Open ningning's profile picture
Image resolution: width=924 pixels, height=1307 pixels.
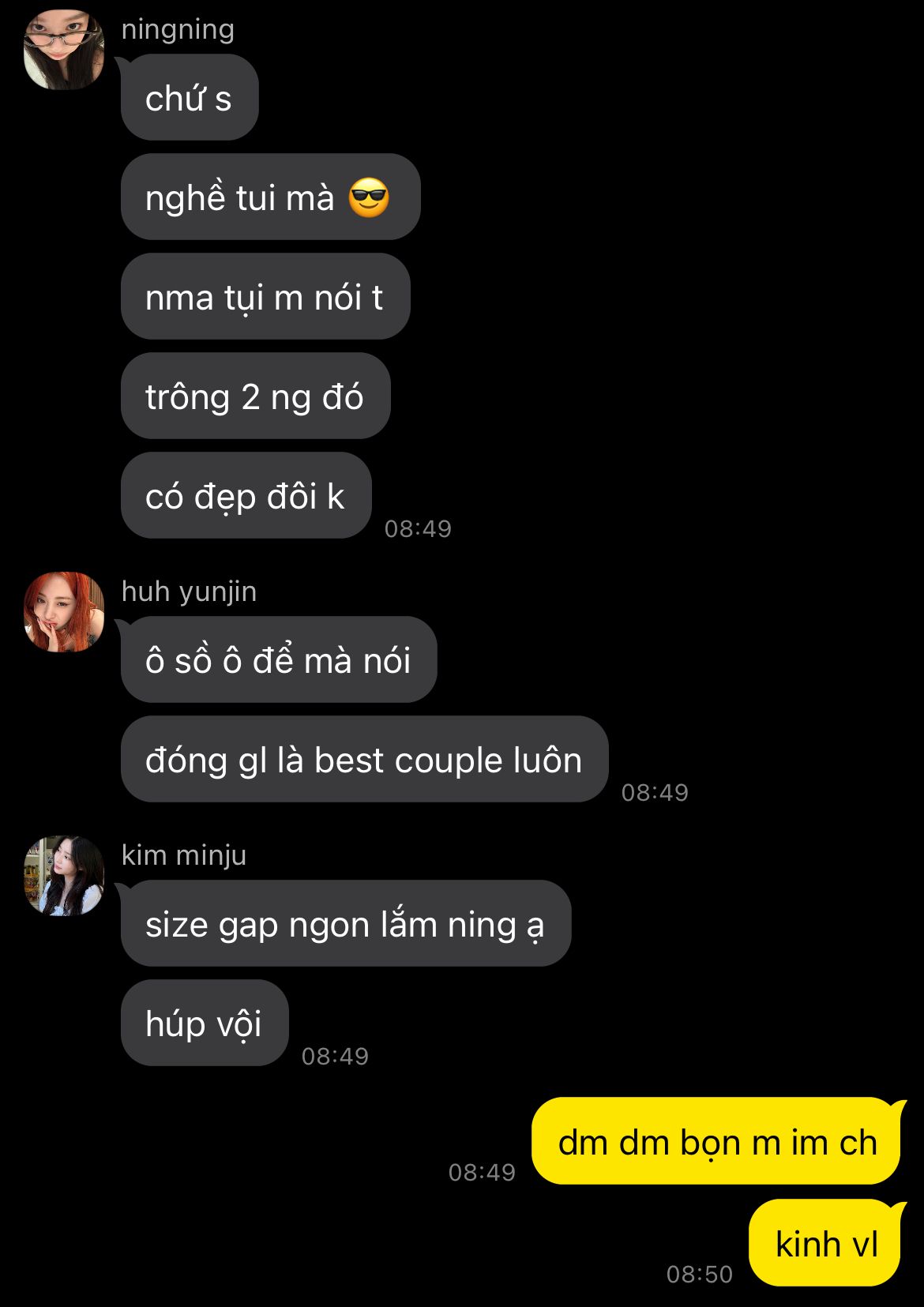coord(64,50)
